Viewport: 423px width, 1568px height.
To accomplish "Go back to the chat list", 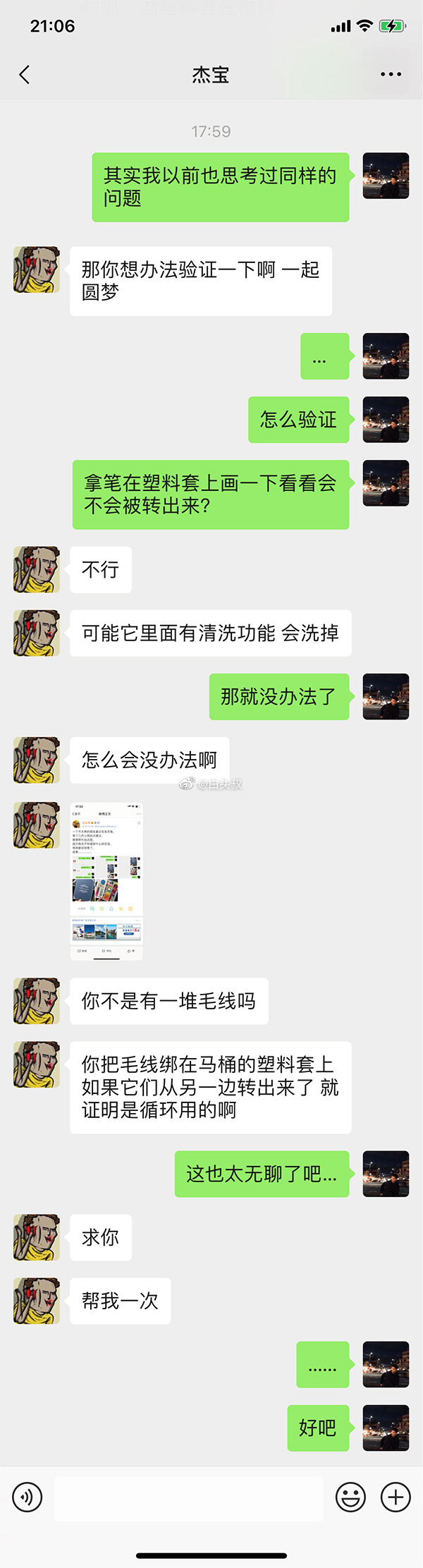I will pos(25,75).
